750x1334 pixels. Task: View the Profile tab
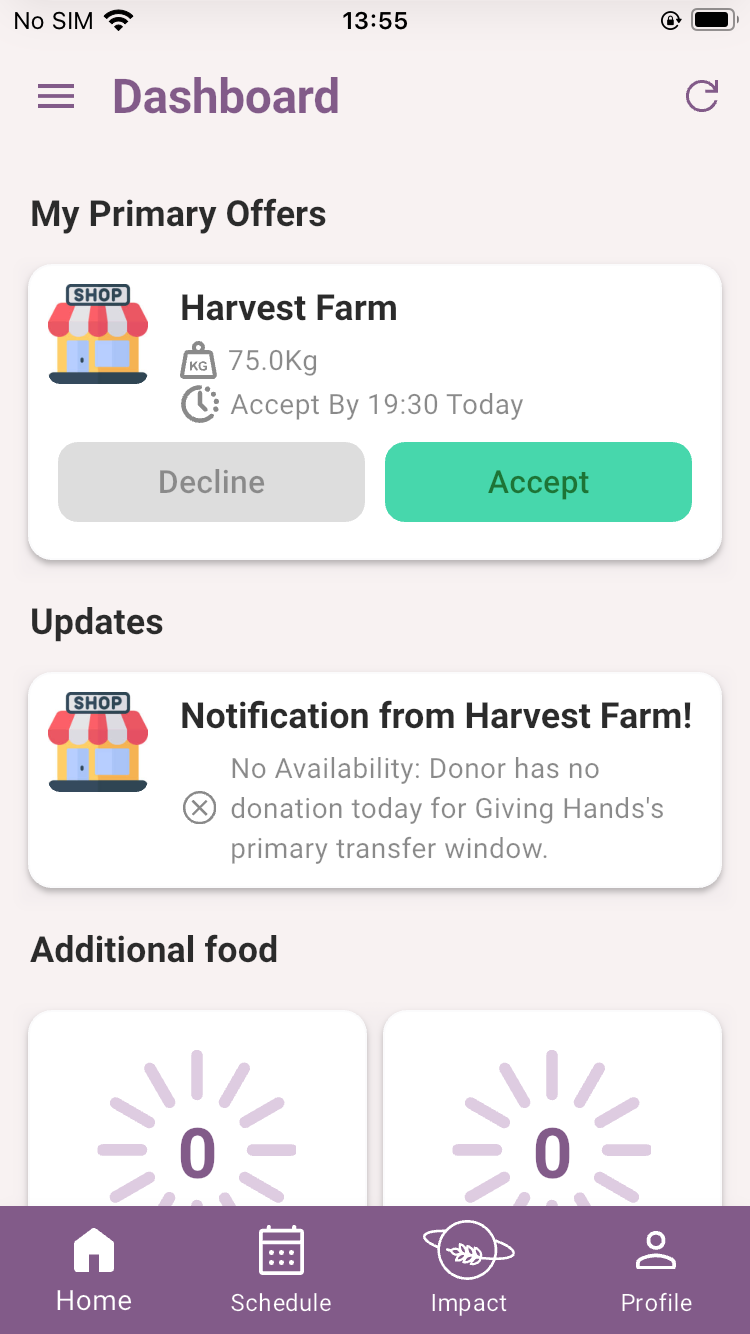[656, 1270]
